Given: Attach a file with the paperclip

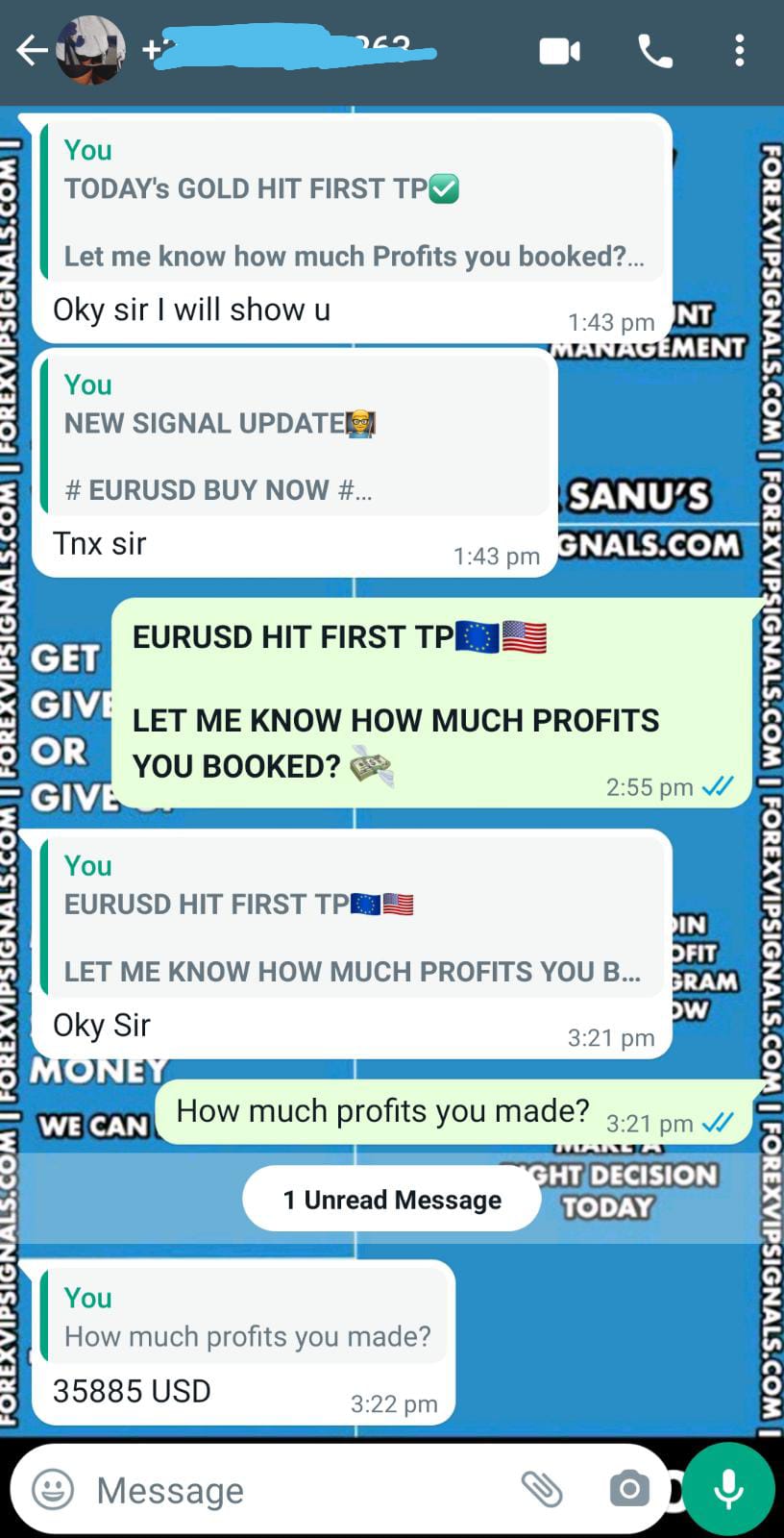Looking at the screenshot, I should point(542,1490).
